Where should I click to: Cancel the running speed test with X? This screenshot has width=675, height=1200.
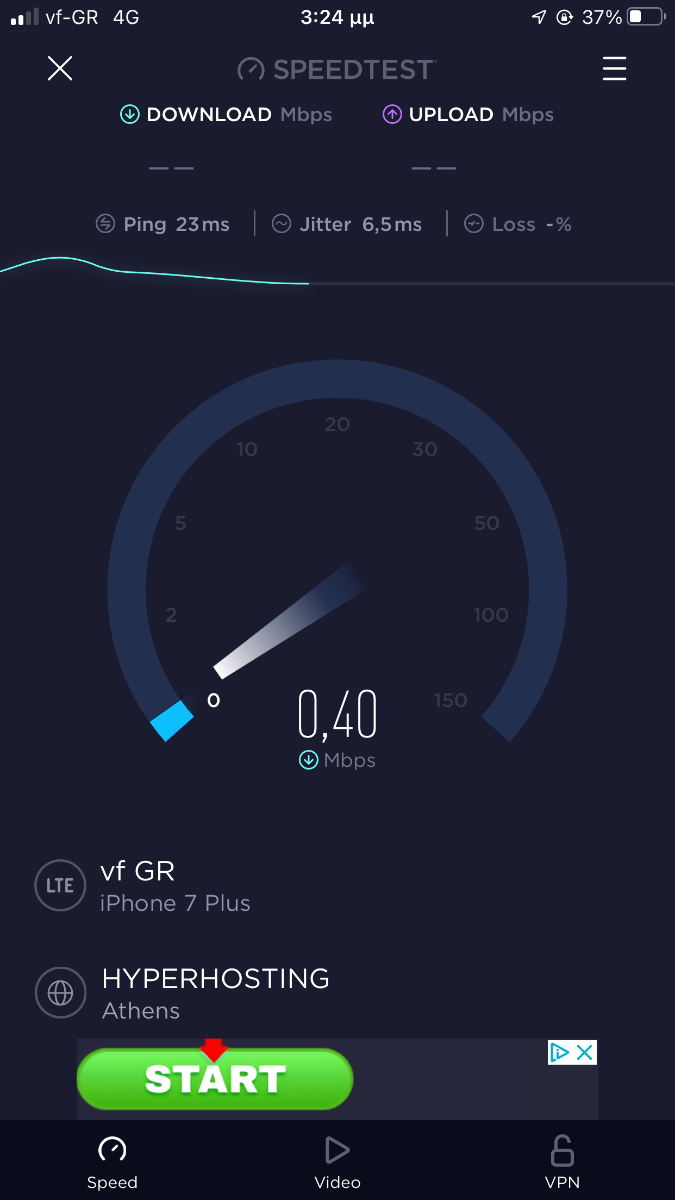point(60,68)
